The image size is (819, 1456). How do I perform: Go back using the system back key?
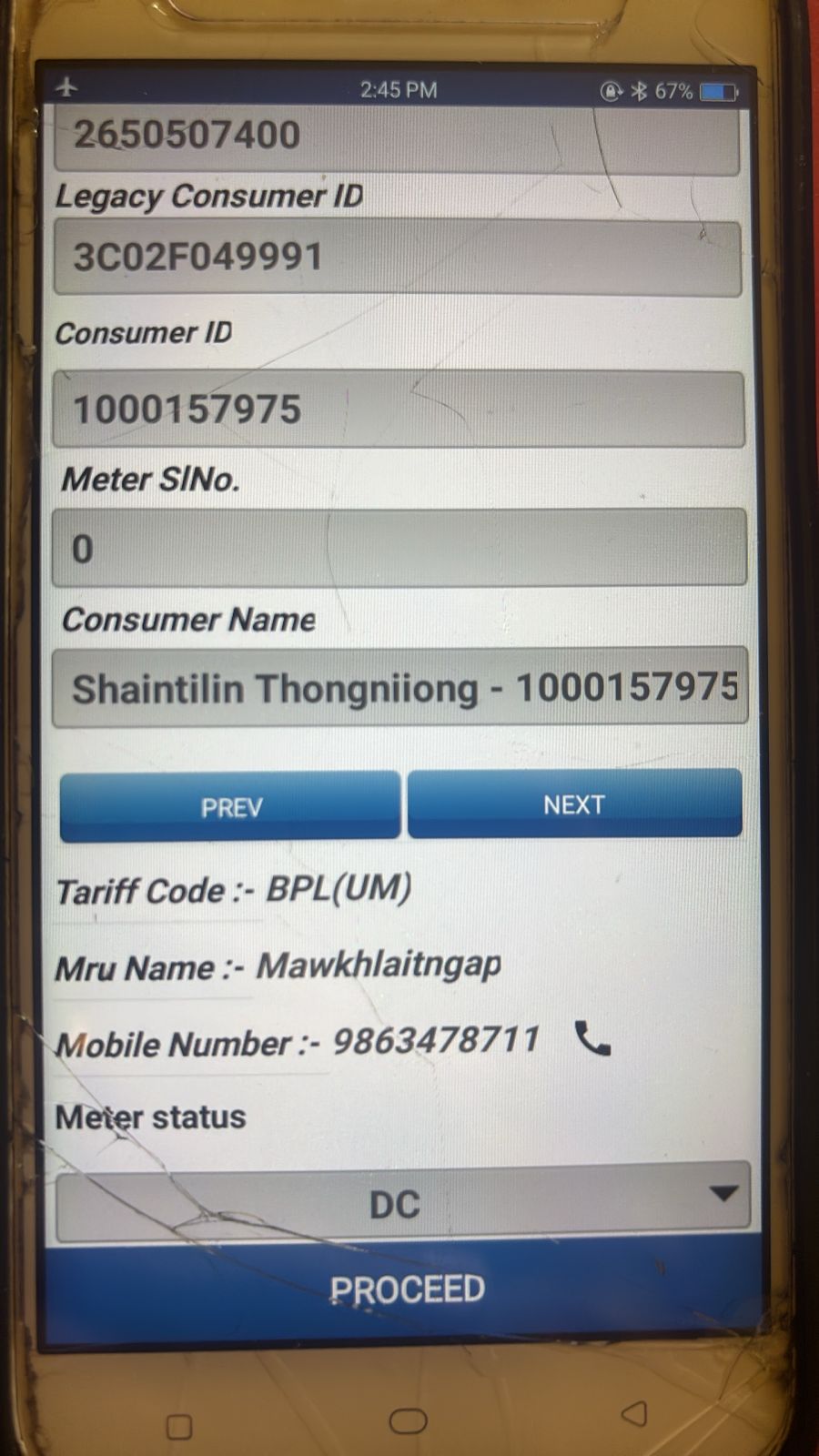point(634,1413)
